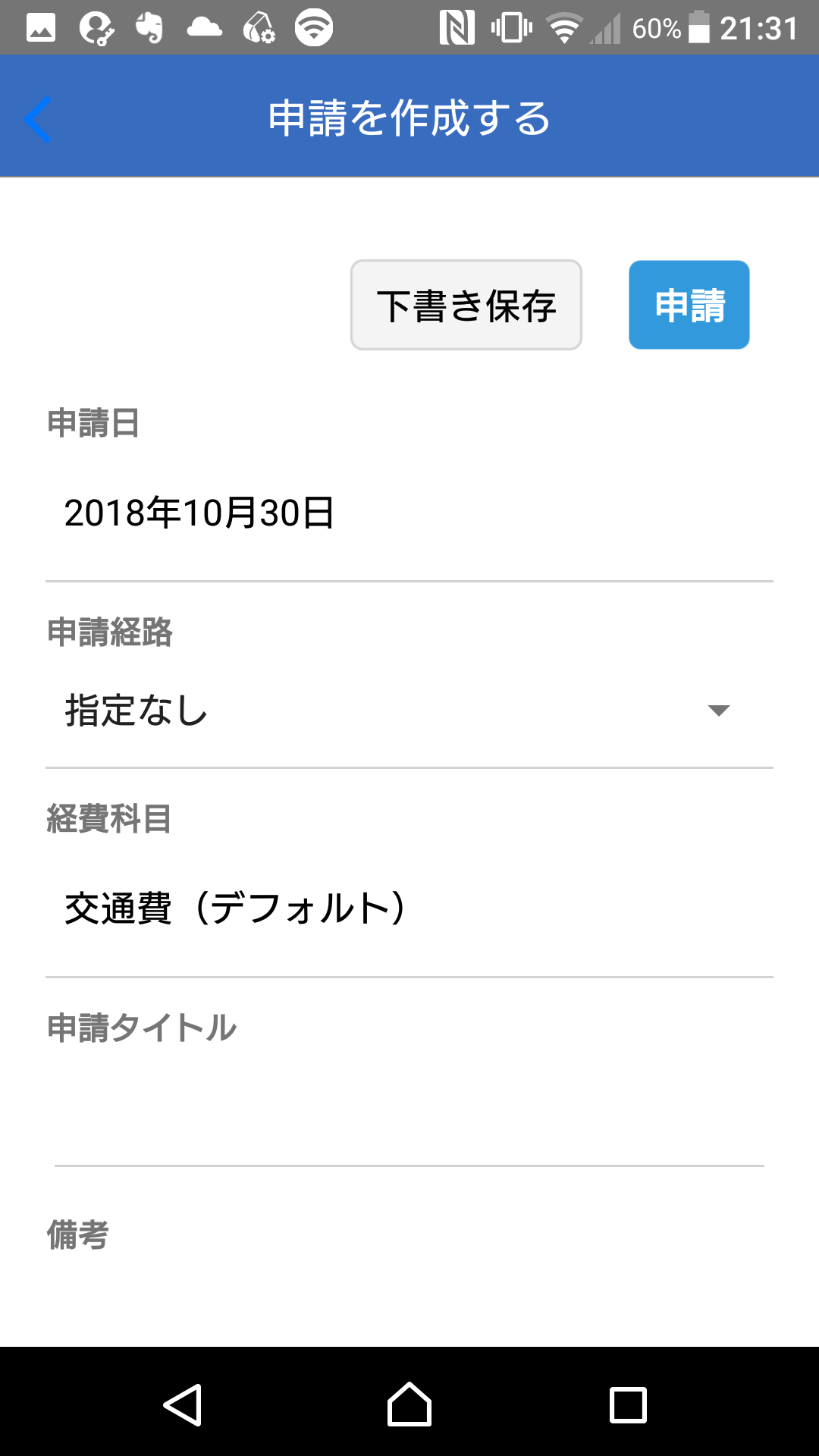This screenshot has height=1456, width=819.
Task: Expand the 申請経路 dropdown
Action: pyautogui.click(x=409, y=711)
